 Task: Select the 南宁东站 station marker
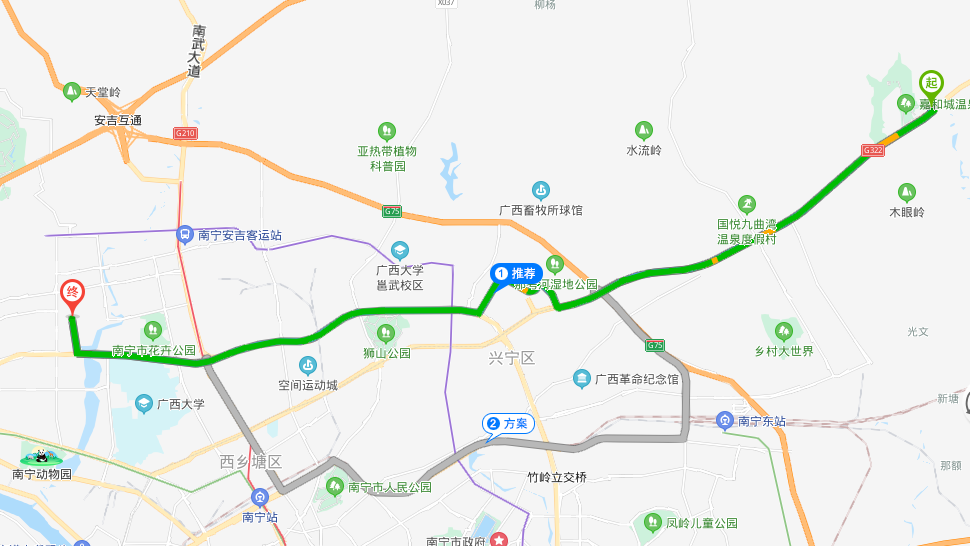pos(726,420)
